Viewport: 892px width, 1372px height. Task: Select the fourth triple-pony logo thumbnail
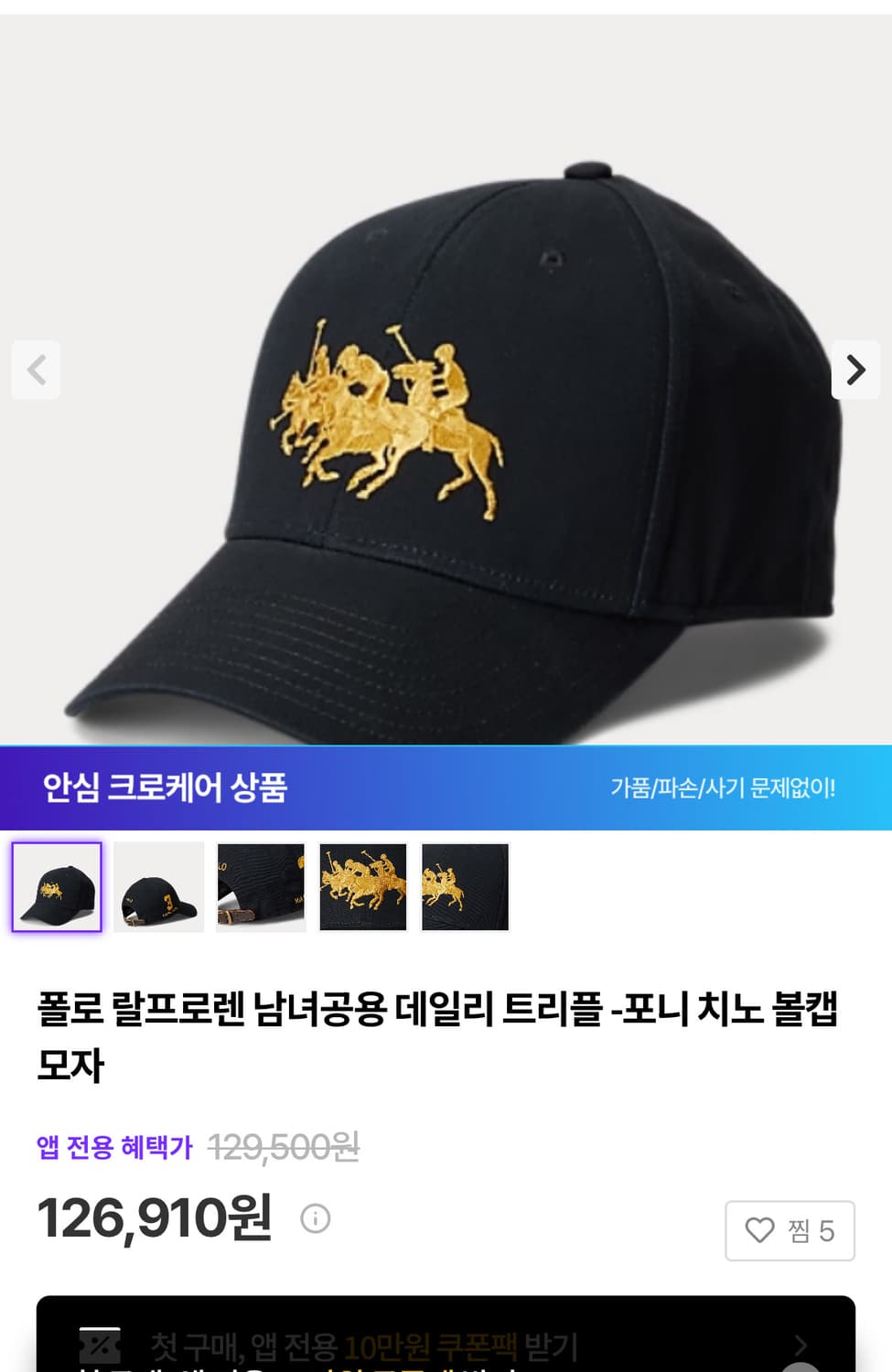[363, 887]
